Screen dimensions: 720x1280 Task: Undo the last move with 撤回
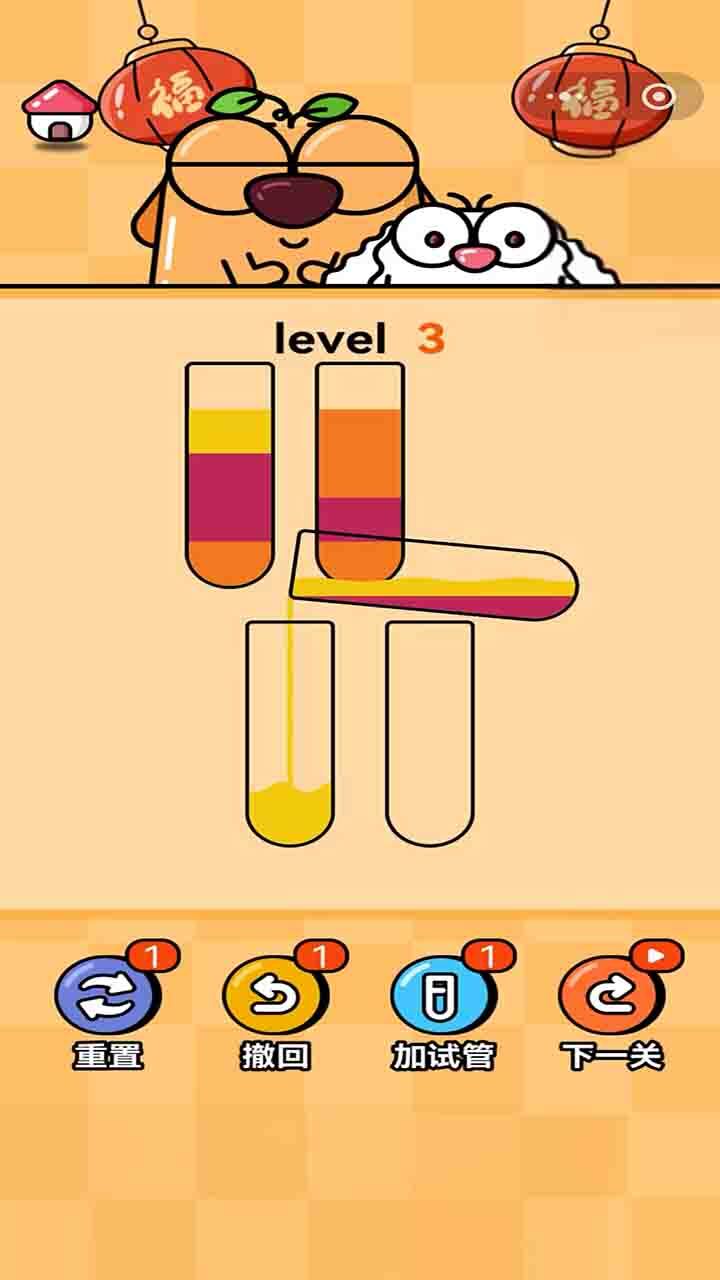275,995
